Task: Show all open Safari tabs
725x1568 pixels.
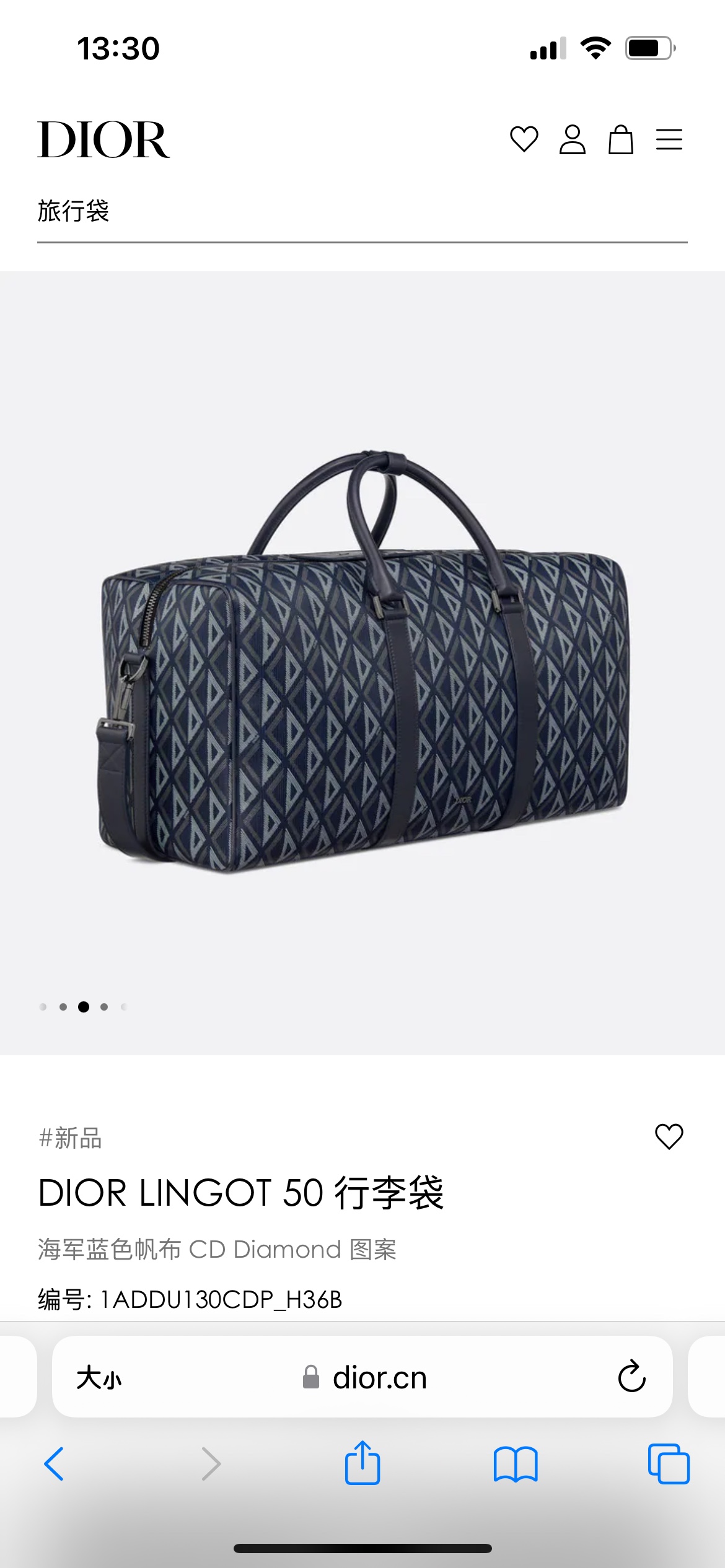Action: coord(668,1464)
